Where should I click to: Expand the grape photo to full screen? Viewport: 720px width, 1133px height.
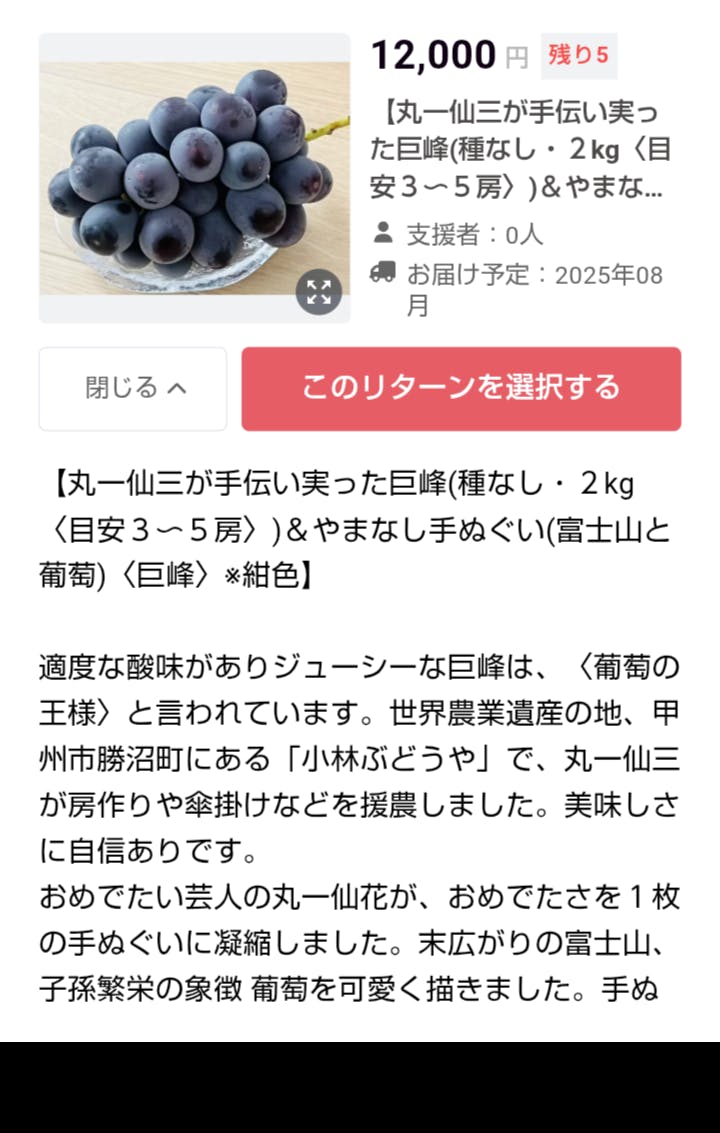pyautogui.click(x=319, y=292)
